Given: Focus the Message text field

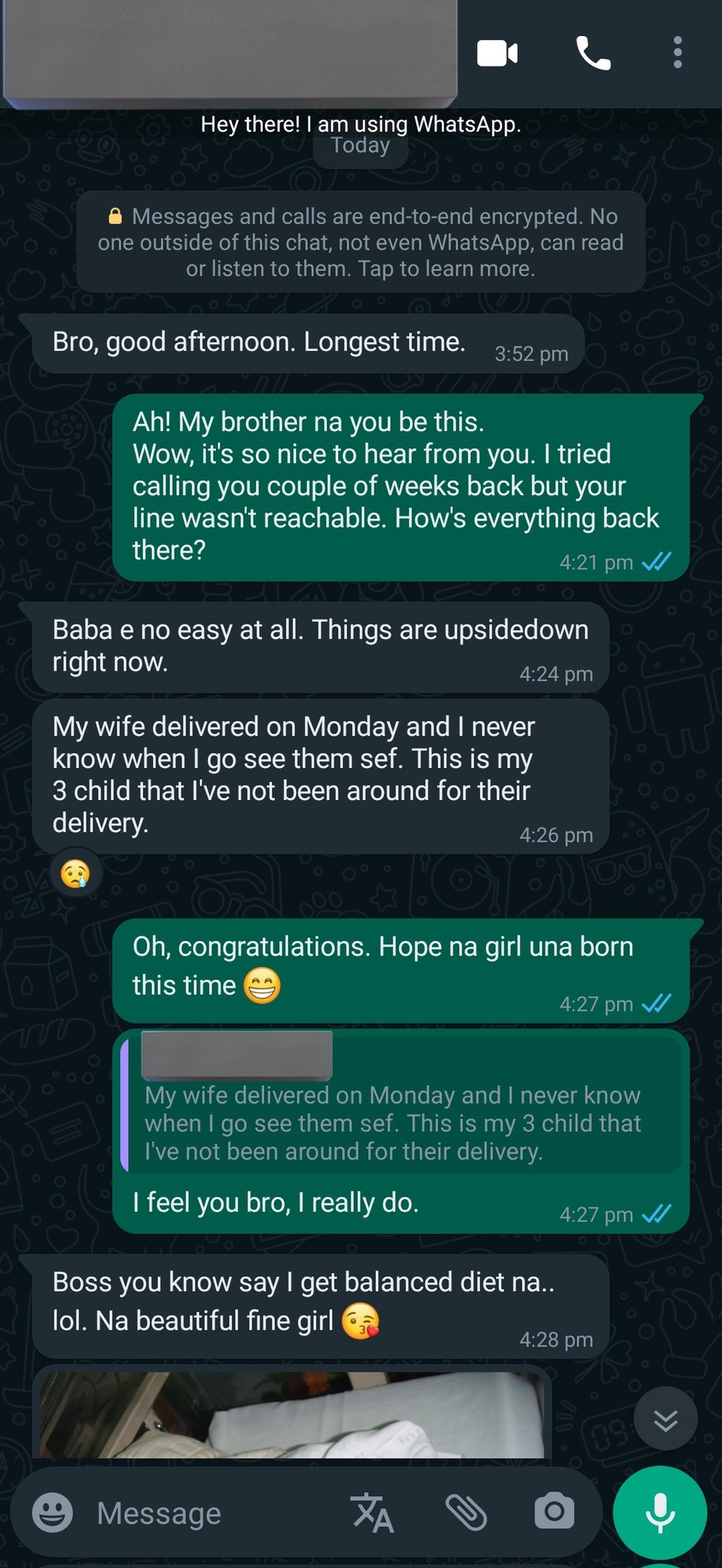Looking at the screenshot, I should click(207, 1513).
